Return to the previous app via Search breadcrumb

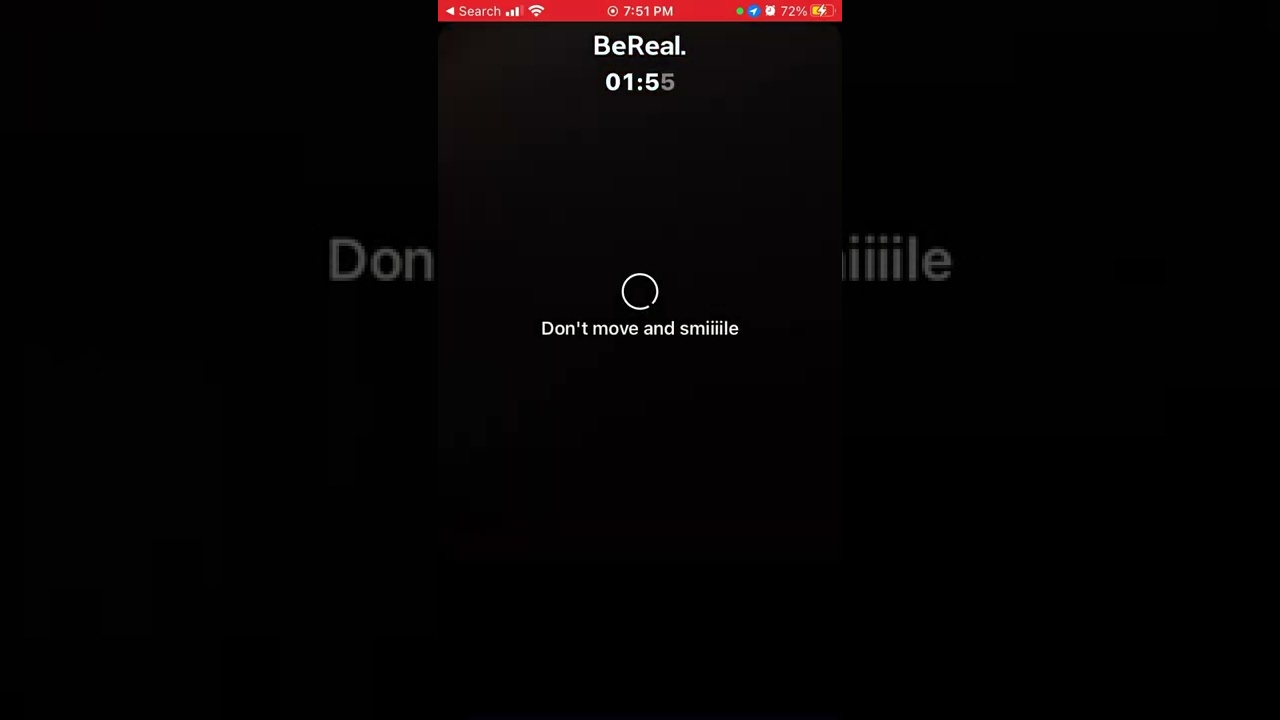tap(472, 11)
